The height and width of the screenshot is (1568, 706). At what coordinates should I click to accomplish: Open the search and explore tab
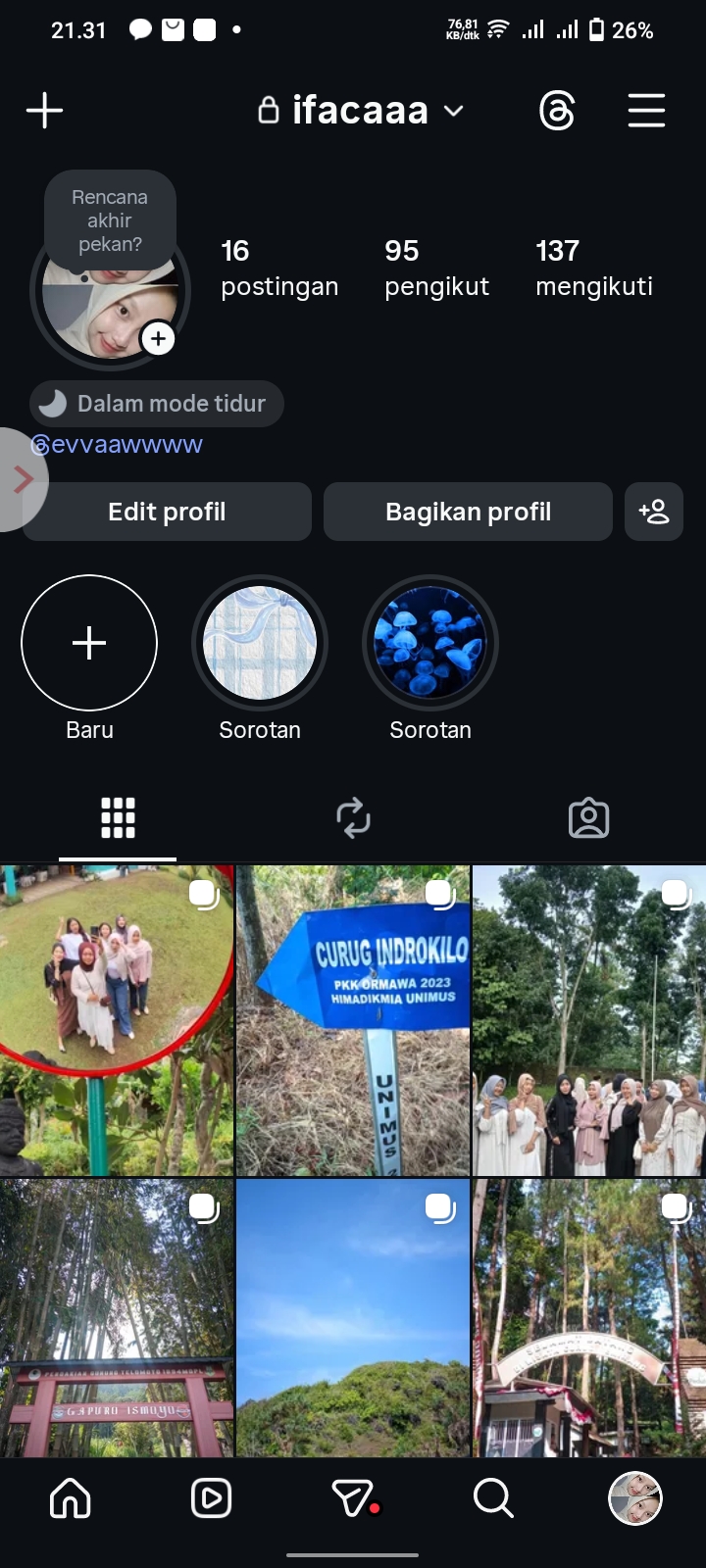(493, 1498)
